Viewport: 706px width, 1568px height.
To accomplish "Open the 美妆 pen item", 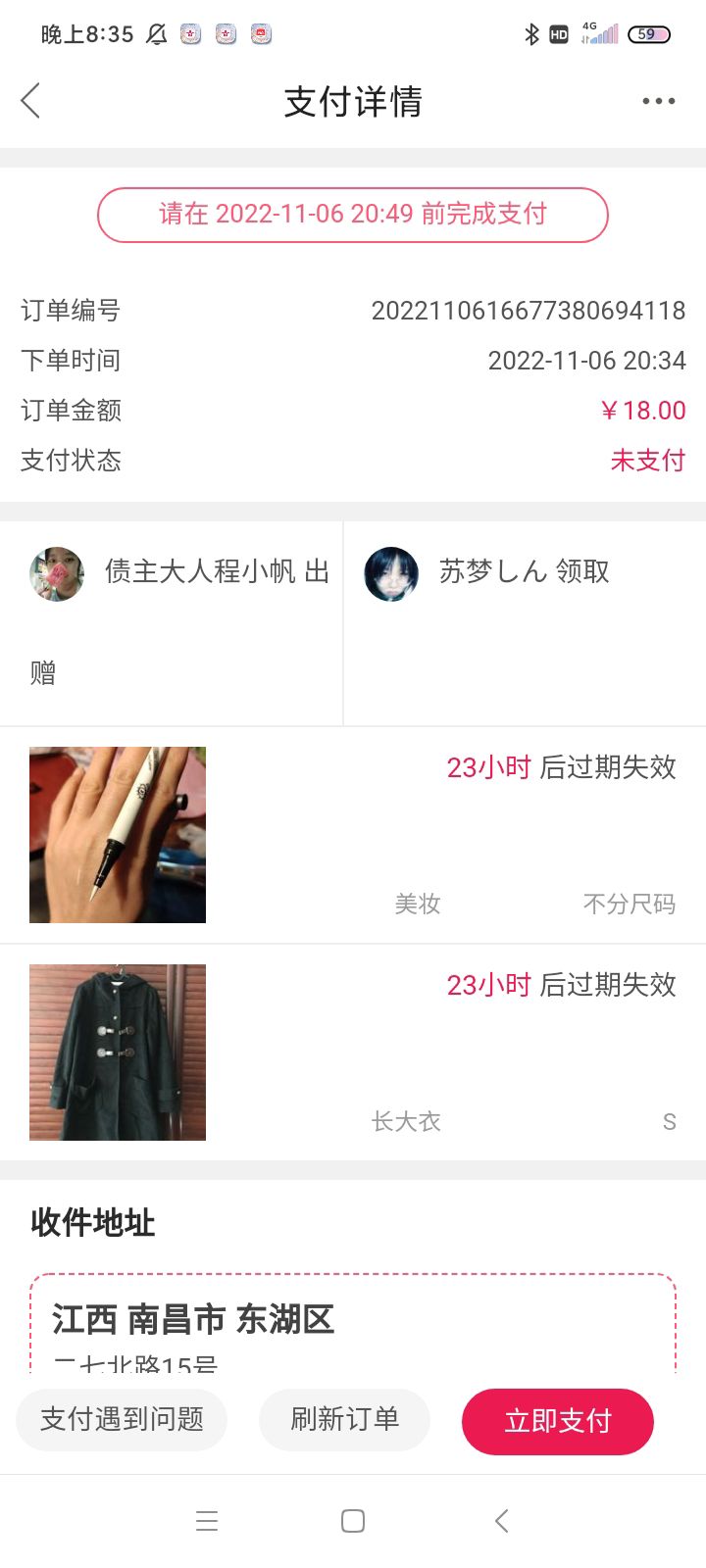I will coord(353,835).
